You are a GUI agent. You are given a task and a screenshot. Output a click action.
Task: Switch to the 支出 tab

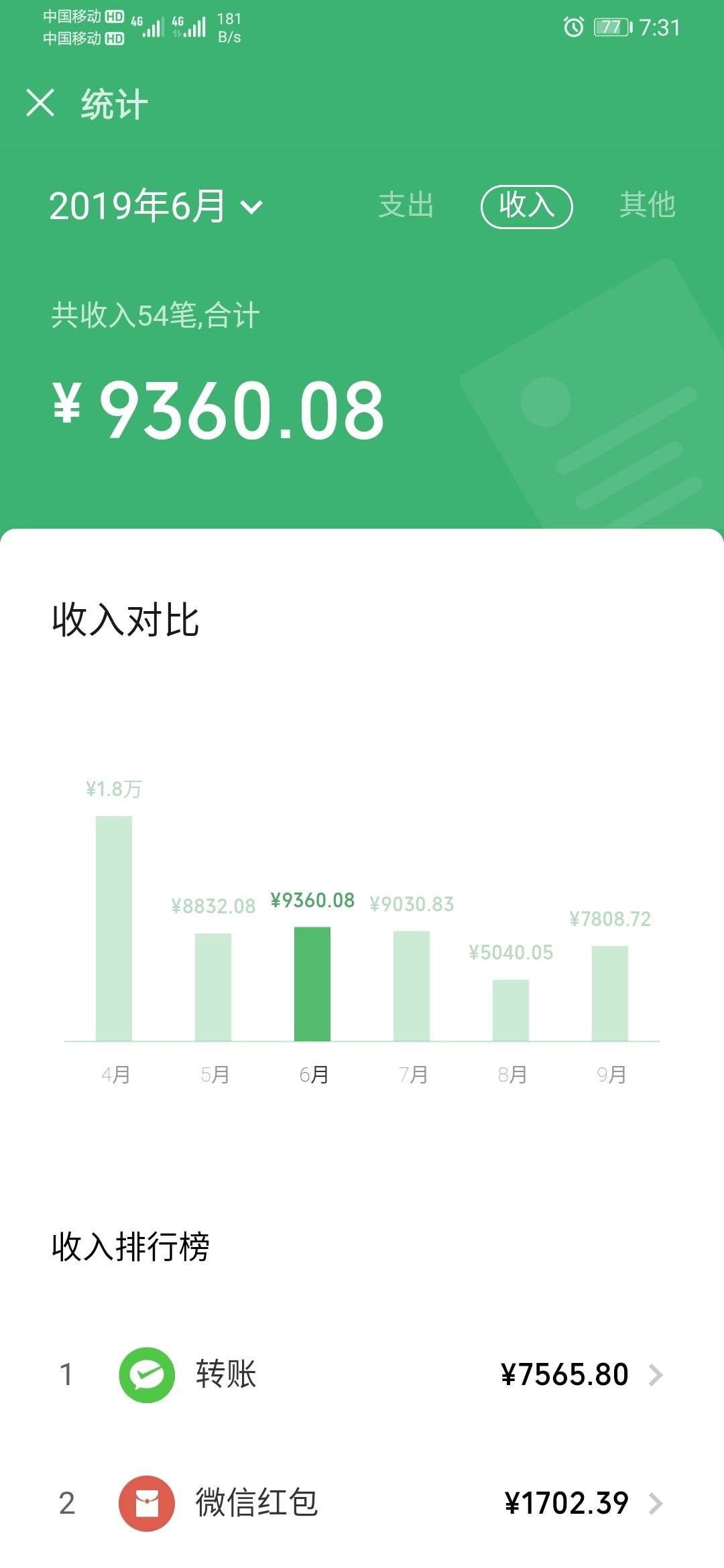tap(406, 205)
